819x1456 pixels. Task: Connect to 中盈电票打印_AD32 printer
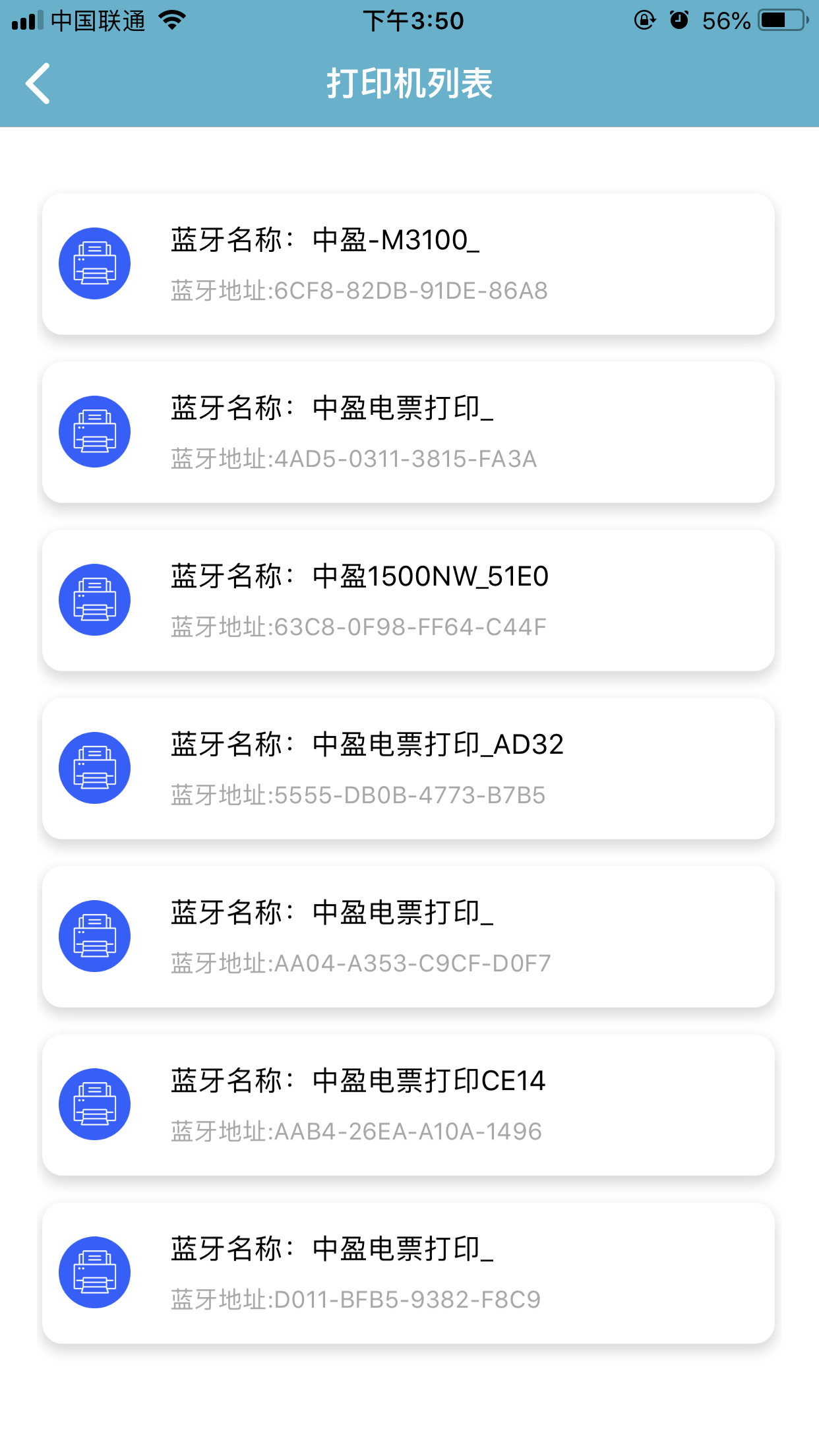[409, 767]
